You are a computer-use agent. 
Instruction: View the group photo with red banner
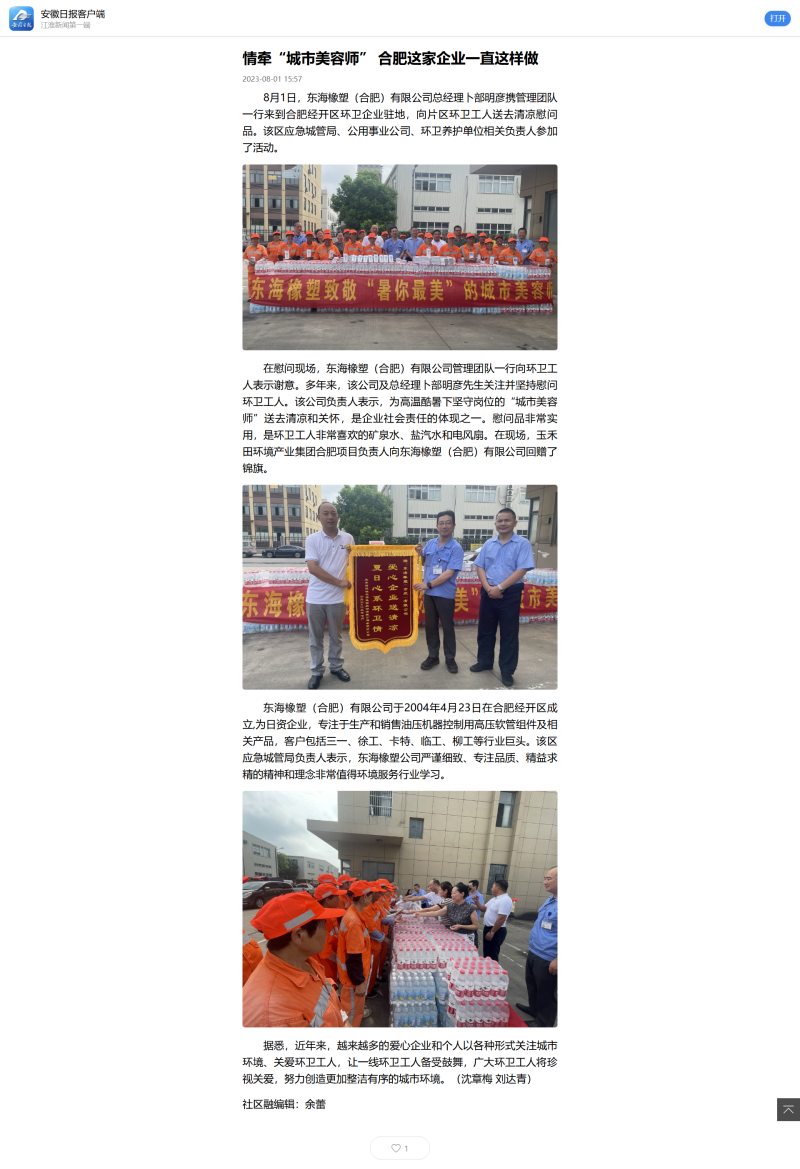(x=399, y=257)
